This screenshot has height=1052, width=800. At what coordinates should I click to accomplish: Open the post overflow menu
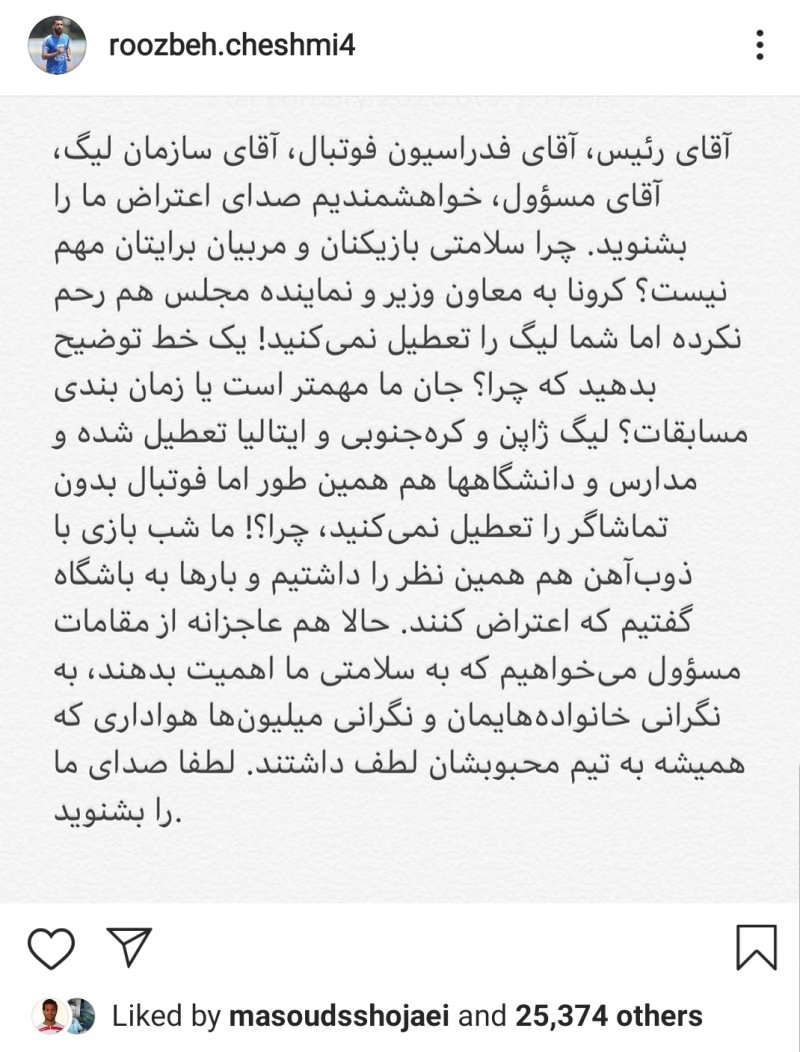pyautogui.click(x=760, y=46)
